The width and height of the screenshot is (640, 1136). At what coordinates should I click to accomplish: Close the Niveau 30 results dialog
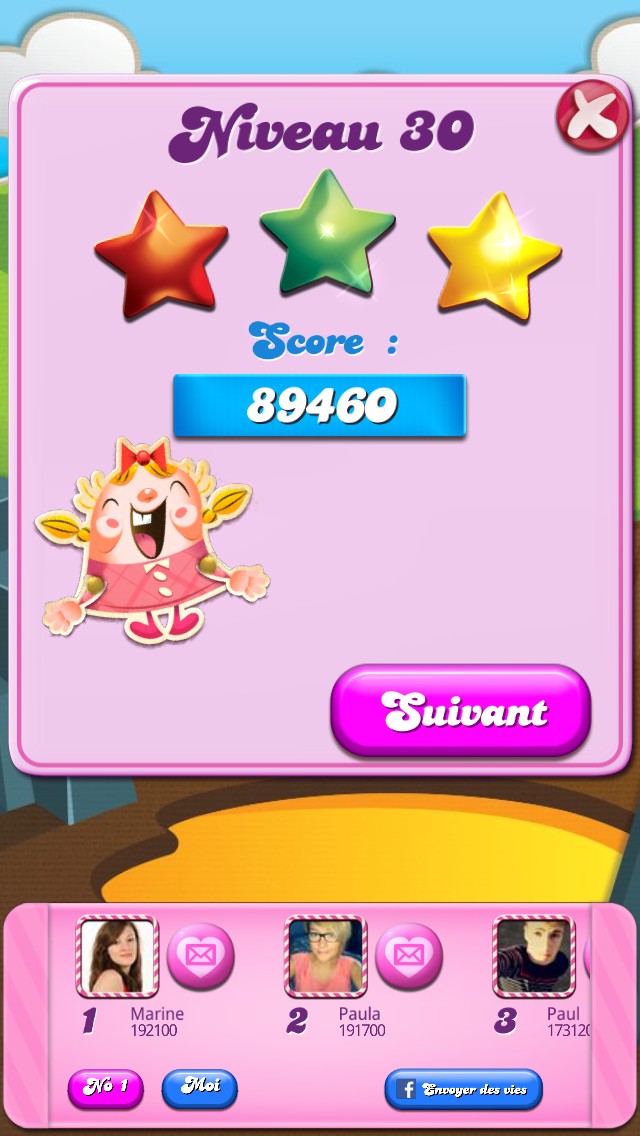pyautogui.click(x=592, y=116)
